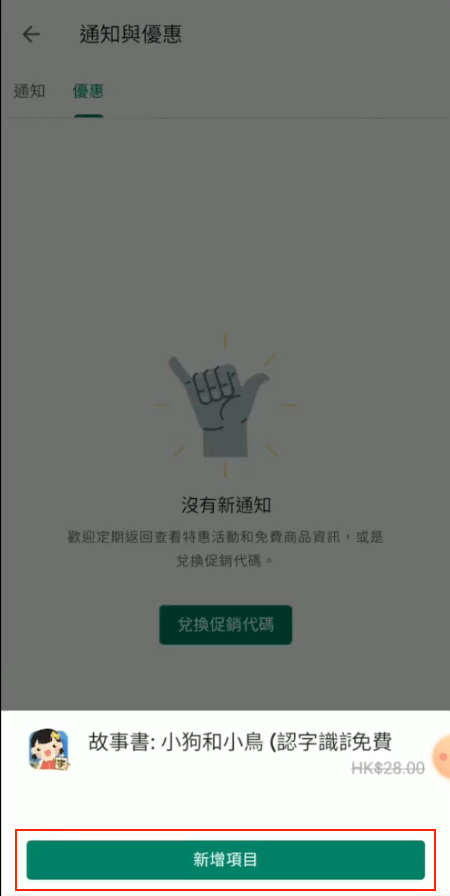This screenshot has height=896, width=450.
Task: Tap the green 新增項目 button
Action: [x=226, y=859]
